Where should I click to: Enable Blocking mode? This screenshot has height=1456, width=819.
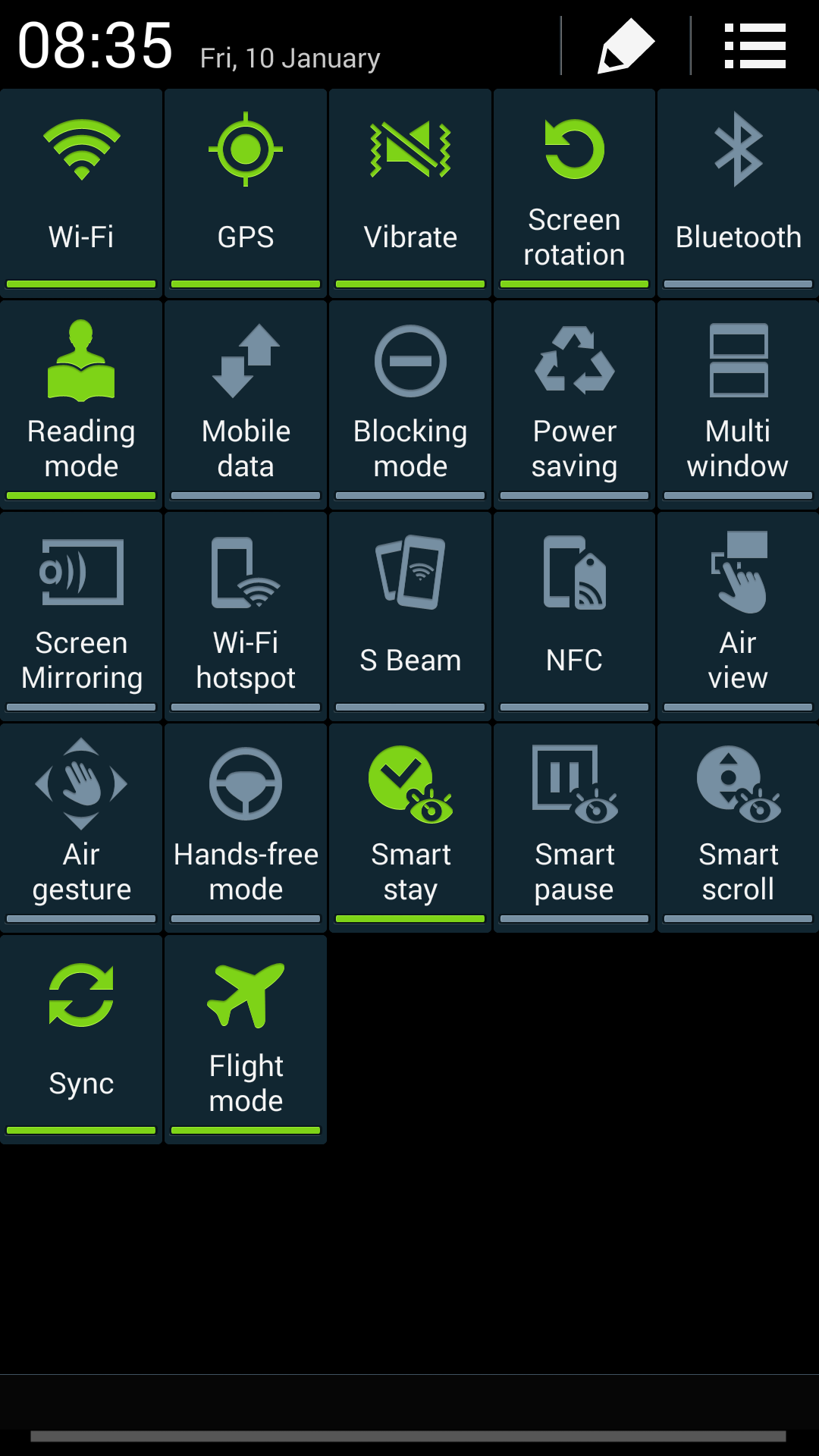(x=410, y=403)
